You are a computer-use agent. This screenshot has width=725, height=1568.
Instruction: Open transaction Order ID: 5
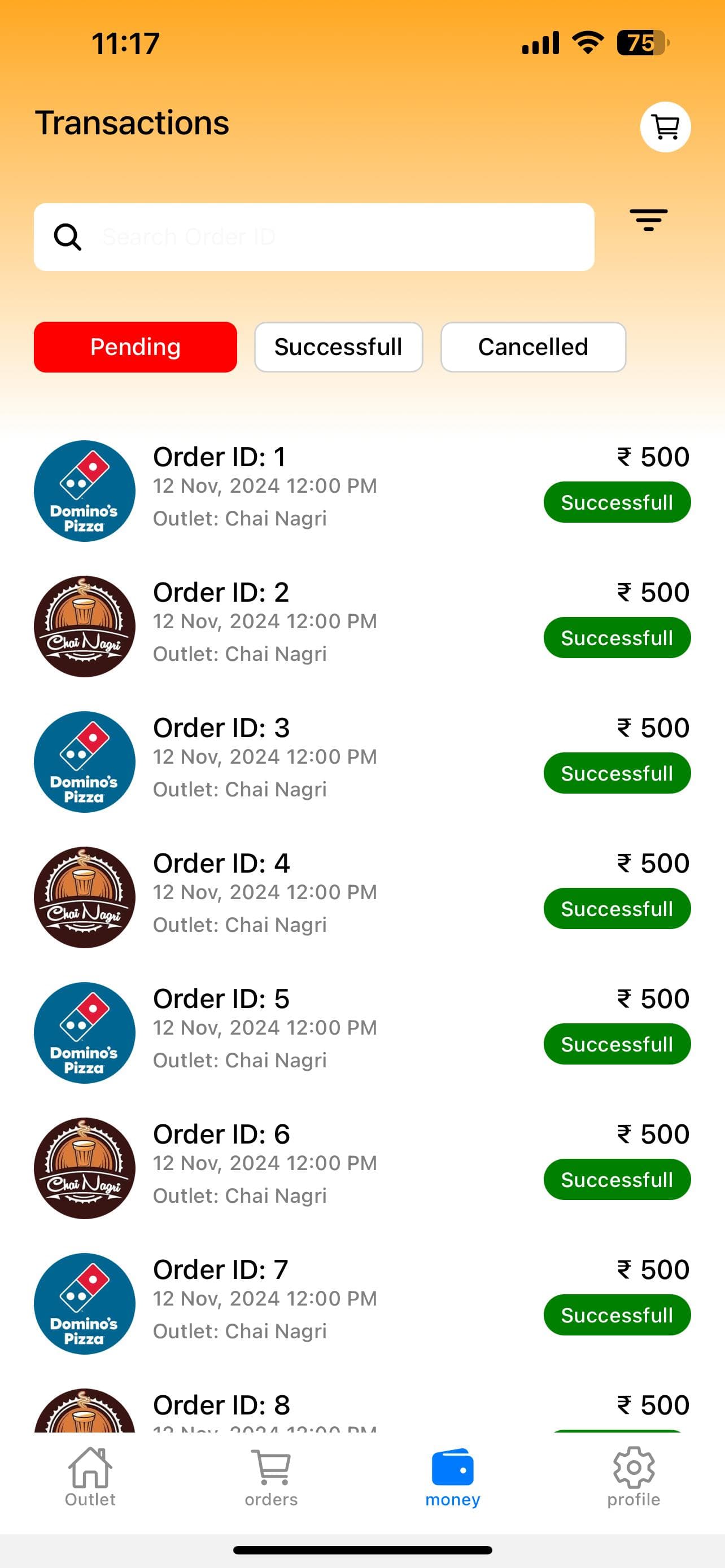coord(362,1032)
